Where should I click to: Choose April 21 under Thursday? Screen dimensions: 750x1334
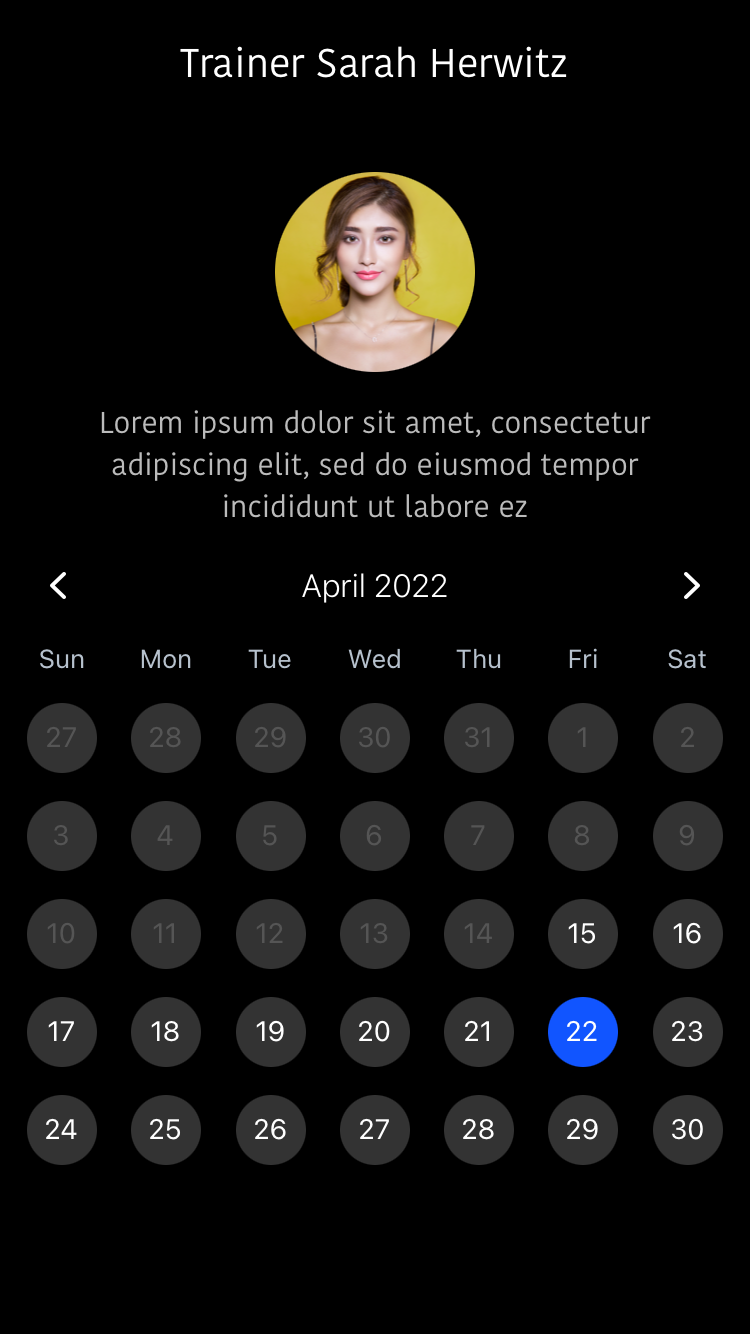coord(479,1031)
